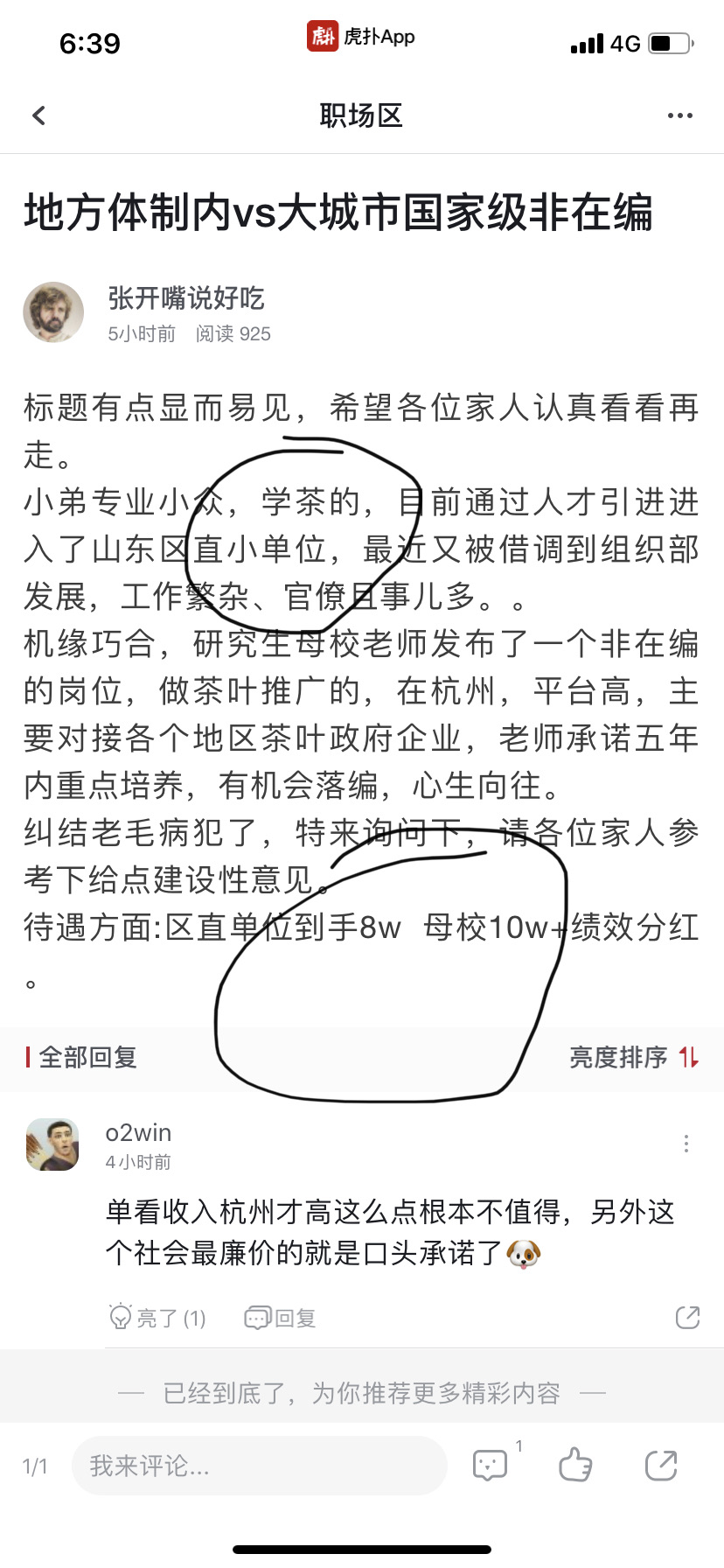Light up (亮了) o2win's reply
The height and width of the screenshot is (1568, 724).
coord(157,1318)
